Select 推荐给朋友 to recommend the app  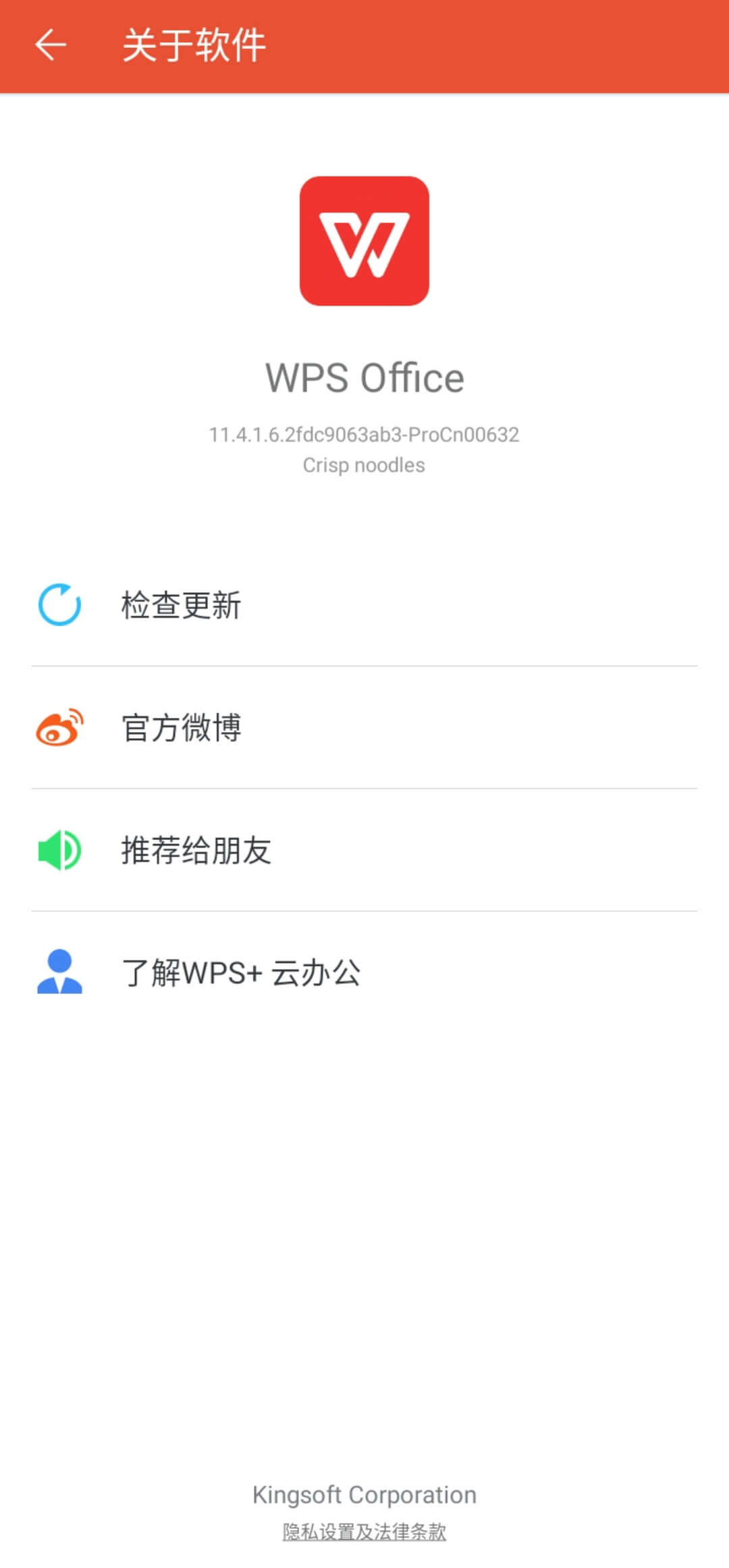(x=364, y=850)
